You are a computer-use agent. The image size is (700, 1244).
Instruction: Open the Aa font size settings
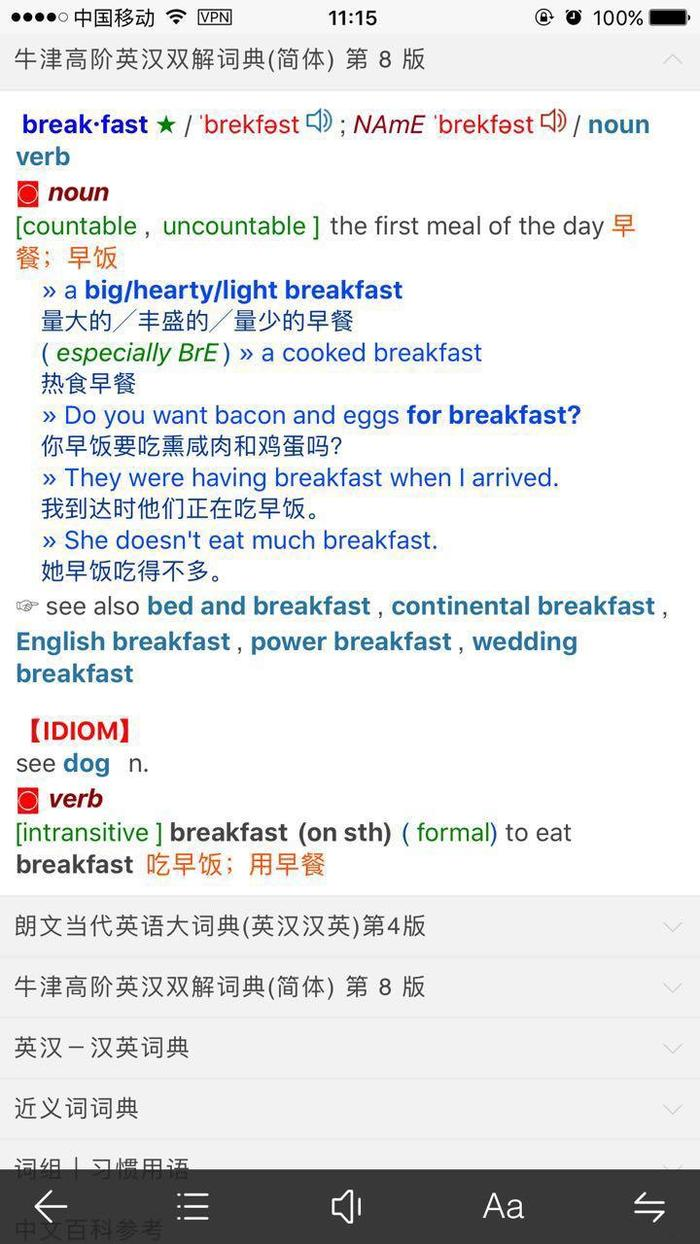[503, 1207]
